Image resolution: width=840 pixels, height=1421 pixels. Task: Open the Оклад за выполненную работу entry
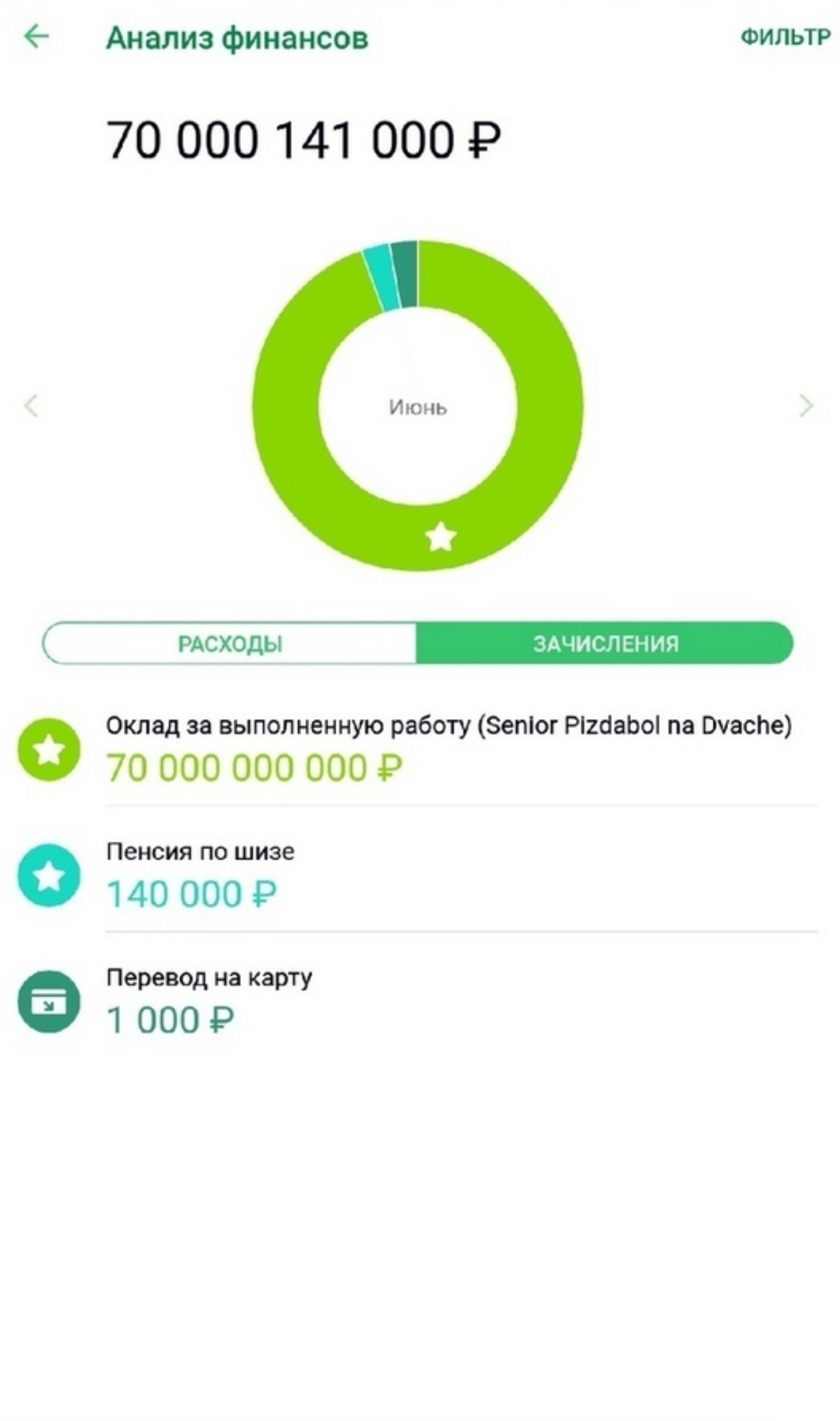(x=417, y=749)
